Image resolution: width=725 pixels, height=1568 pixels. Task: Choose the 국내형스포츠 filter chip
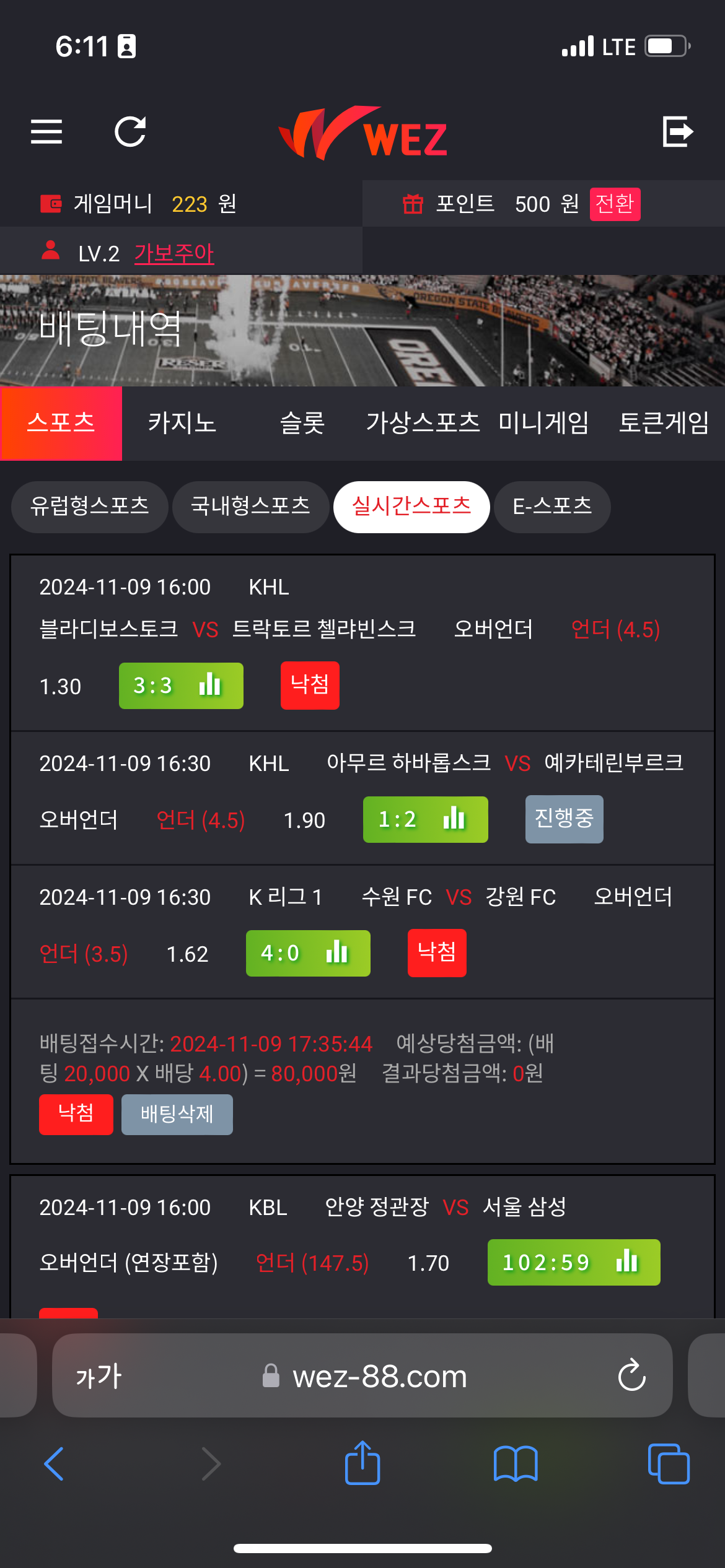click(250, 507)
